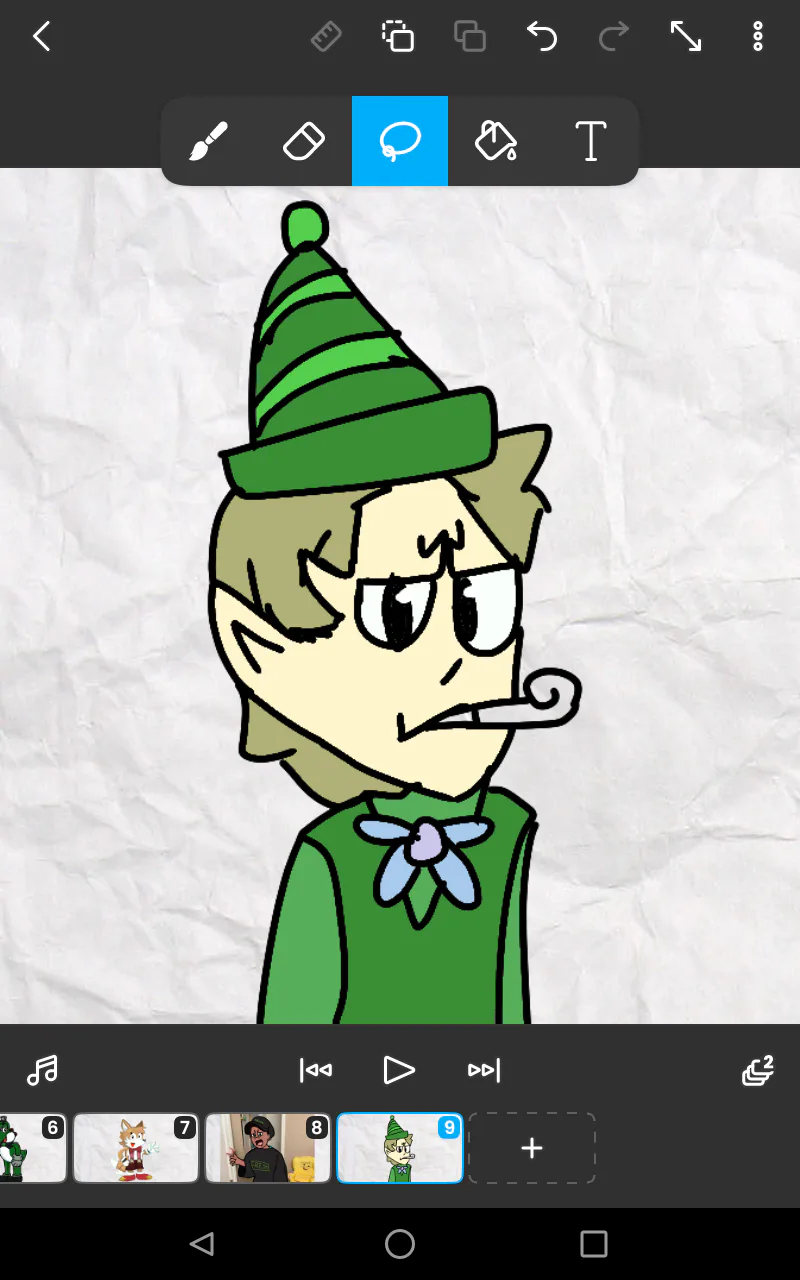Image resolution: width=800 pixels, height=1280 pixels.
Task: Select frame 8 in the timeline
Action: click(268, 1148)
